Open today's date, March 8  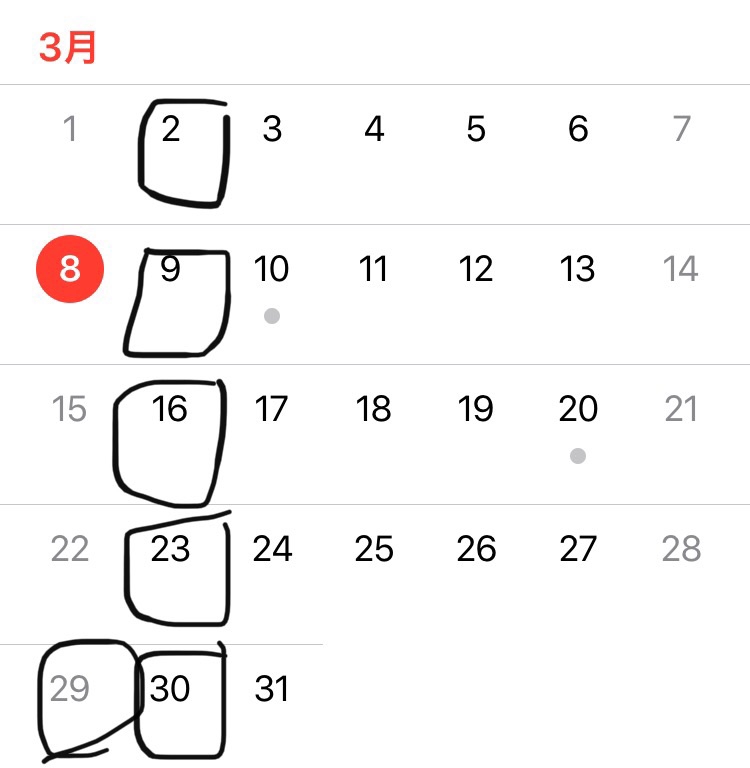70,270
